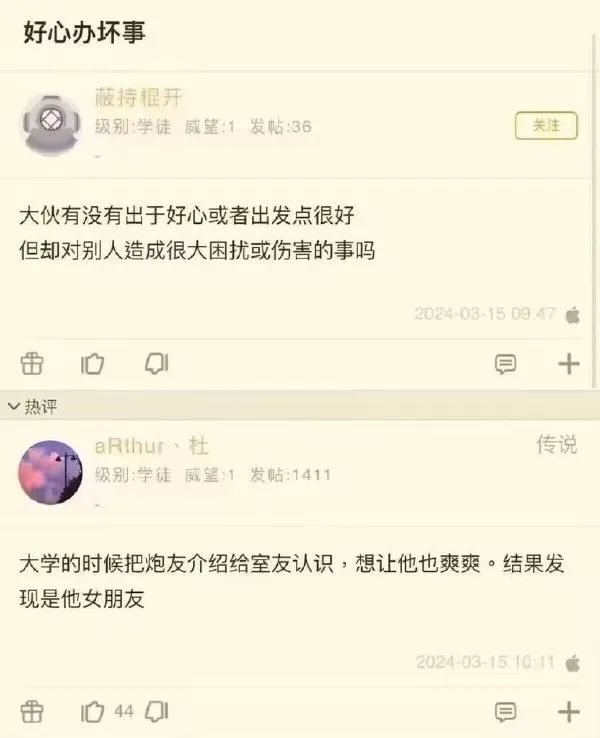Dislike aRthur、杜's reply
The width and height of the screenshot is (600, 738).
[156, 712]
